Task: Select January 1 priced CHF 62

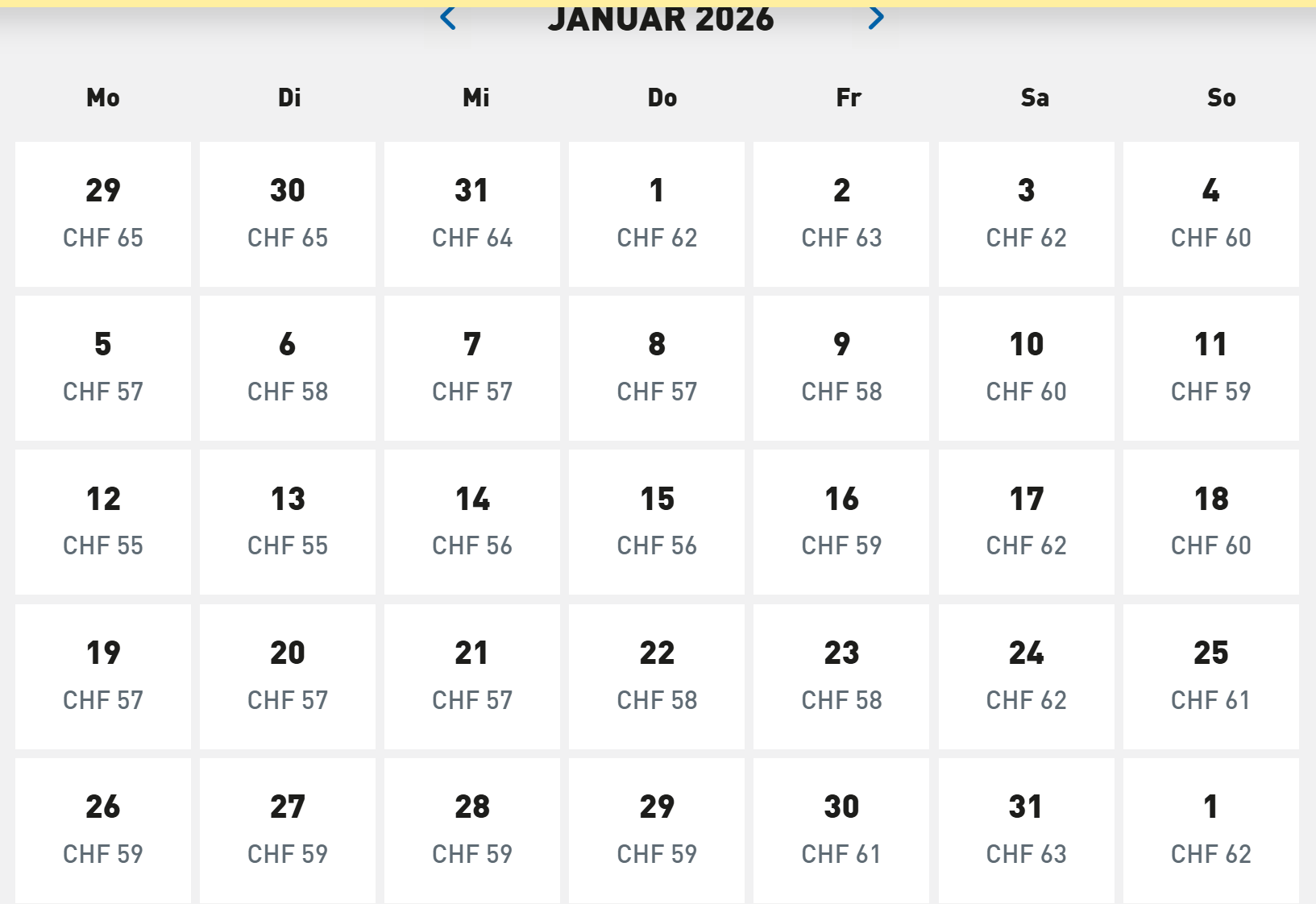Action: [x=657, y=214]
